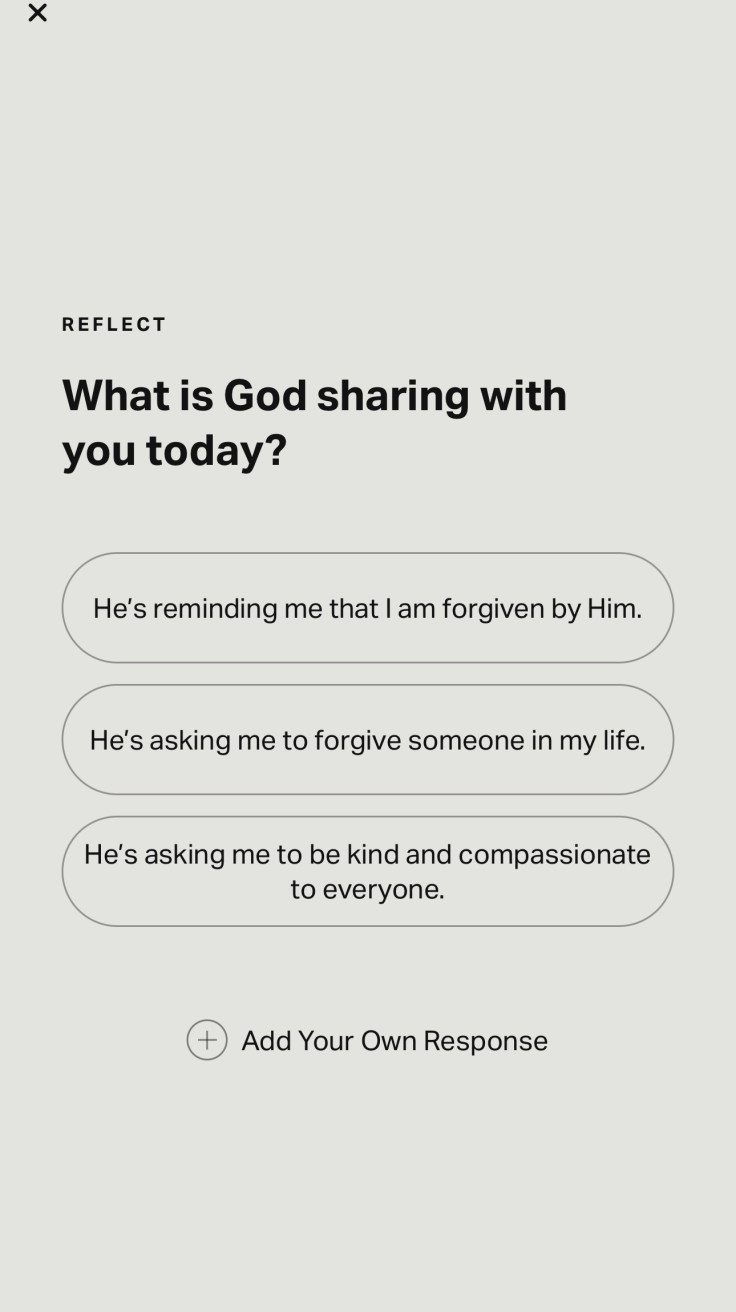The width and height of the screenshot is (736, 1312).
Task: Select 'He's reminding me that I am forgiven'
Action: coord(367,608)
